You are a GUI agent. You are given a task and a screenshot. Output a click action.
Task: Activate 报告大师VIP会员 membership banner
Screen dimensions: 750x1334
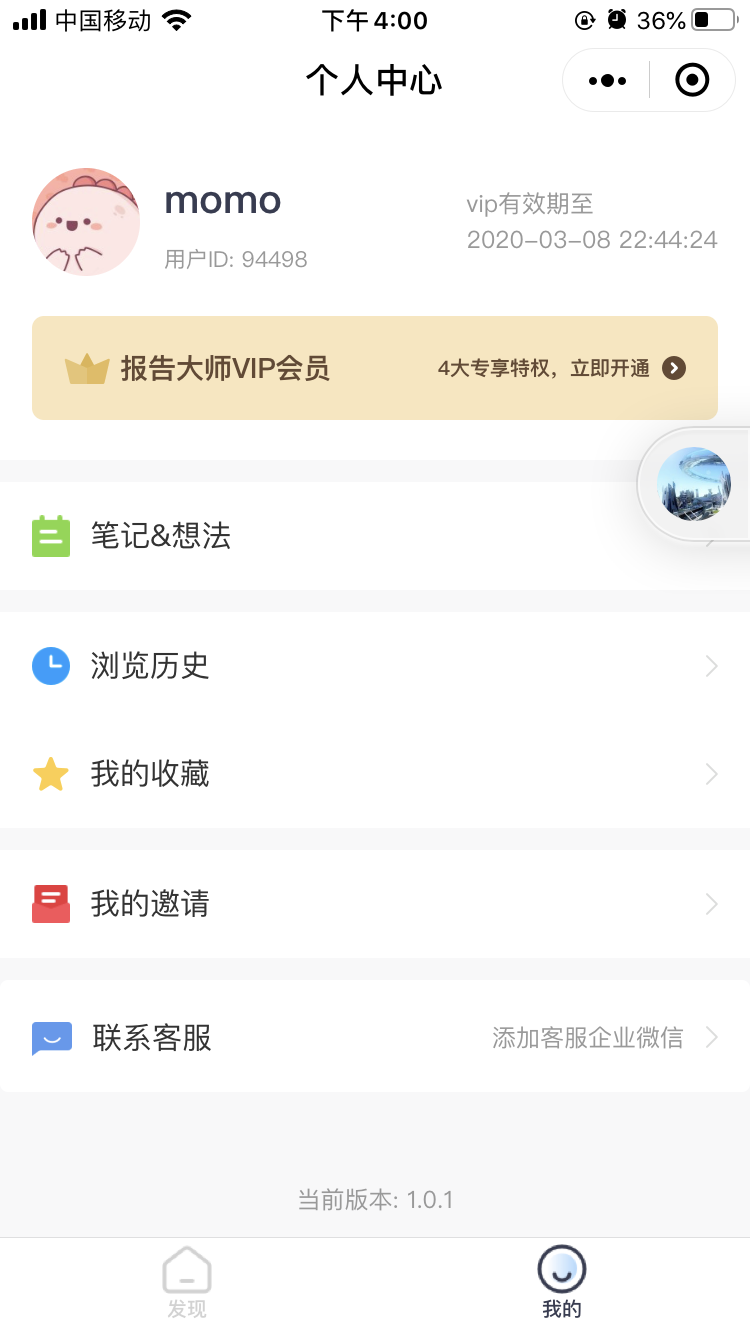[x=375, y=368]
